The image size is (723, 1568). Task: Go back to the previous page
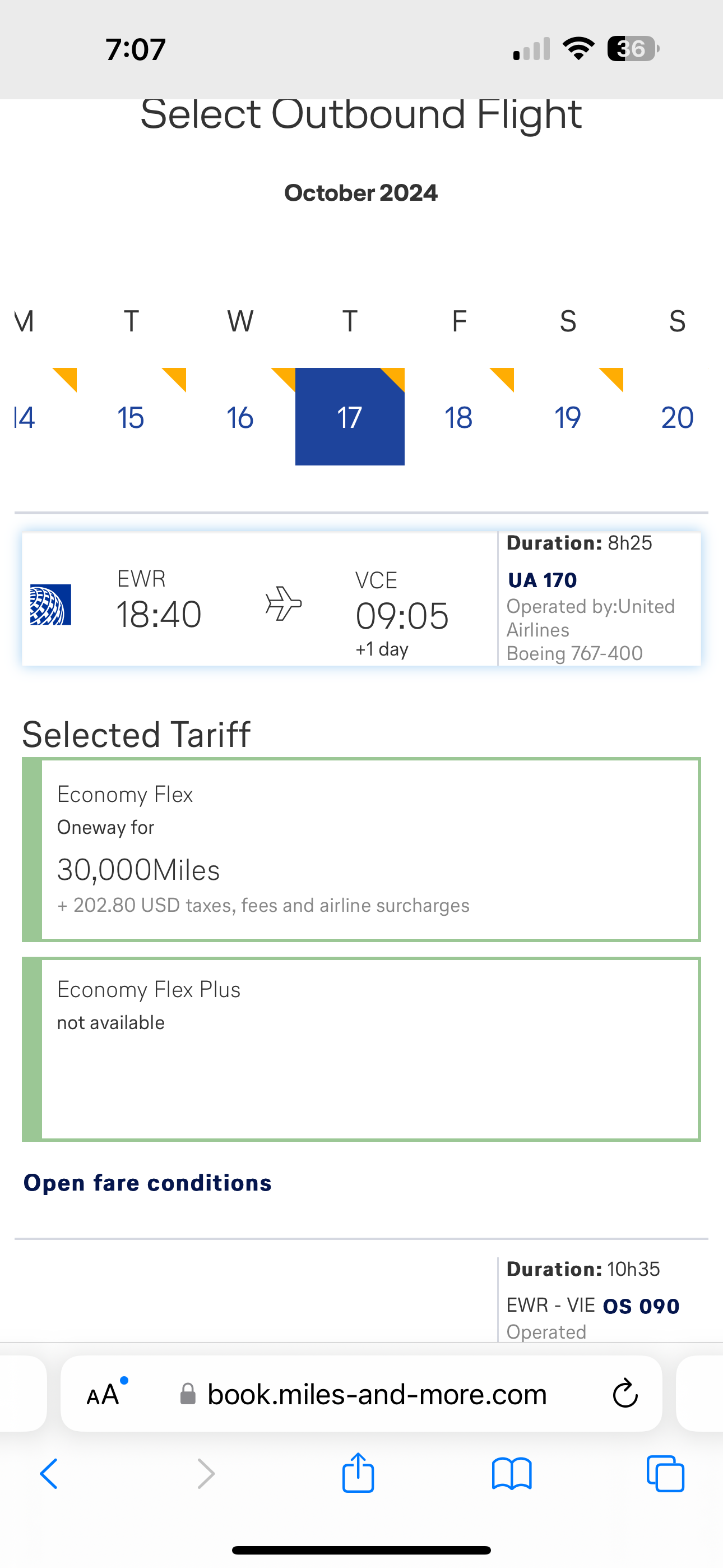coord(49,1474)
